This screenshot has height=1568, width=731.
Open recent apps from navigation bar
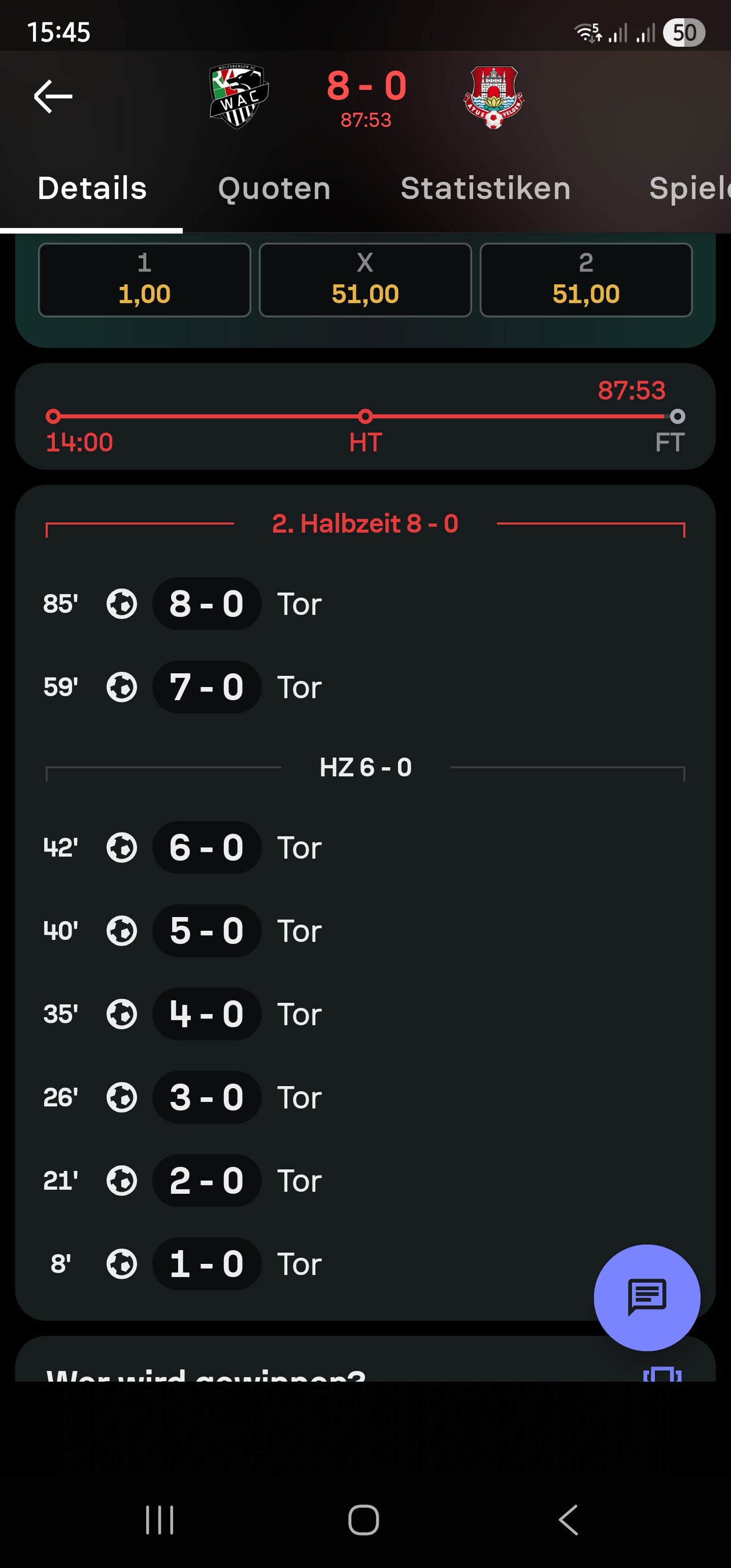[x=159, y=1520]
